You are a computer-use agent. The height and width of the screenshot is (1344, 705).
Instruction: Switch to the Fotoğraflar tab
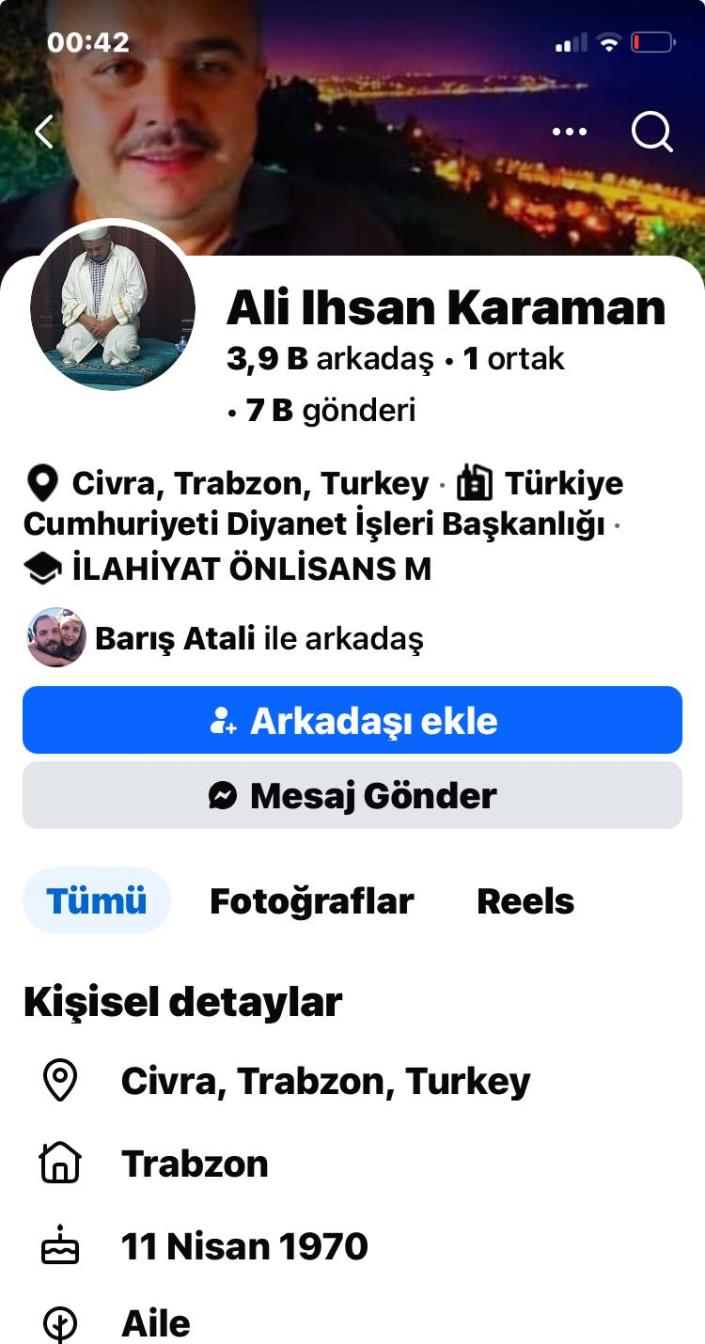pos(311,901)
